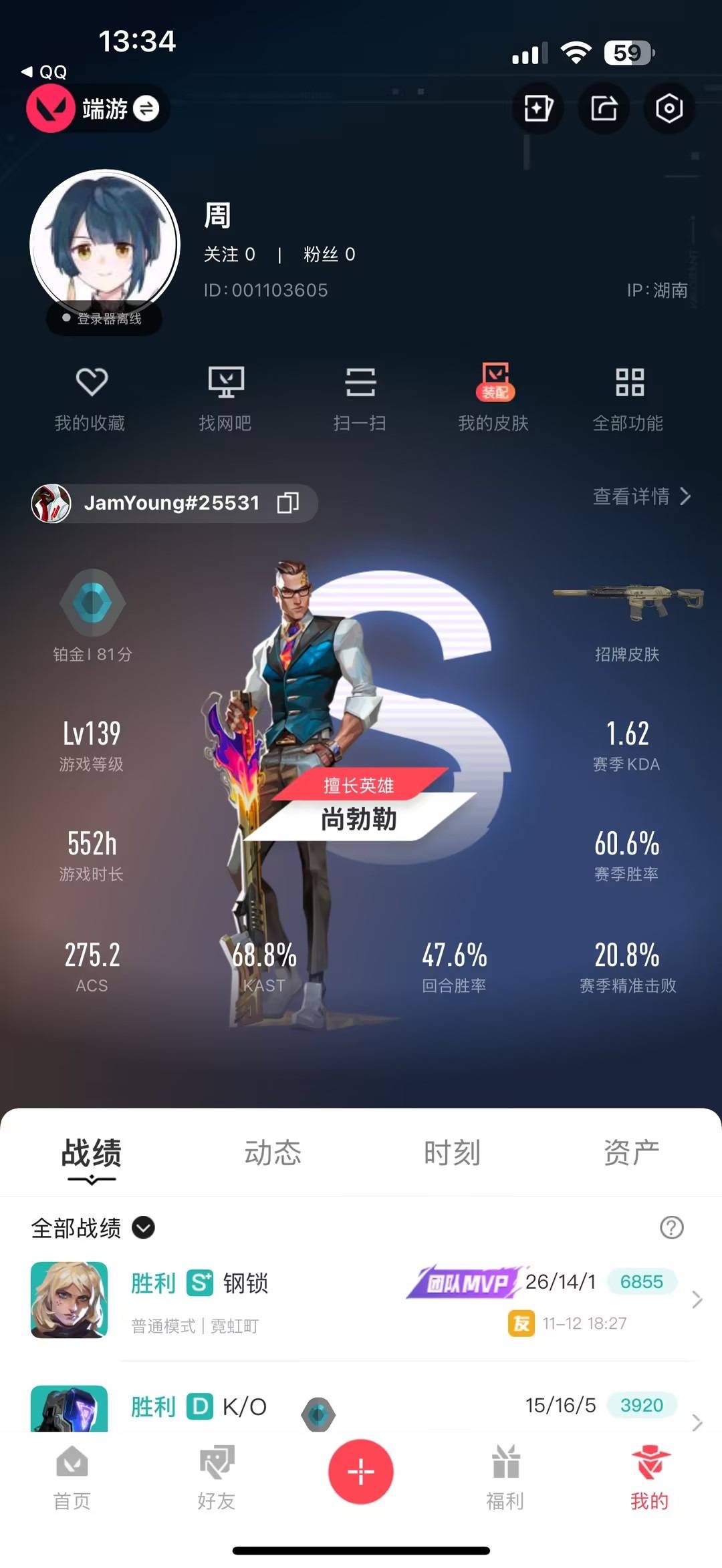Expand the K/O victory match entry
The height and width of the screenshot is (1568, 722).
pos(361,1406)
